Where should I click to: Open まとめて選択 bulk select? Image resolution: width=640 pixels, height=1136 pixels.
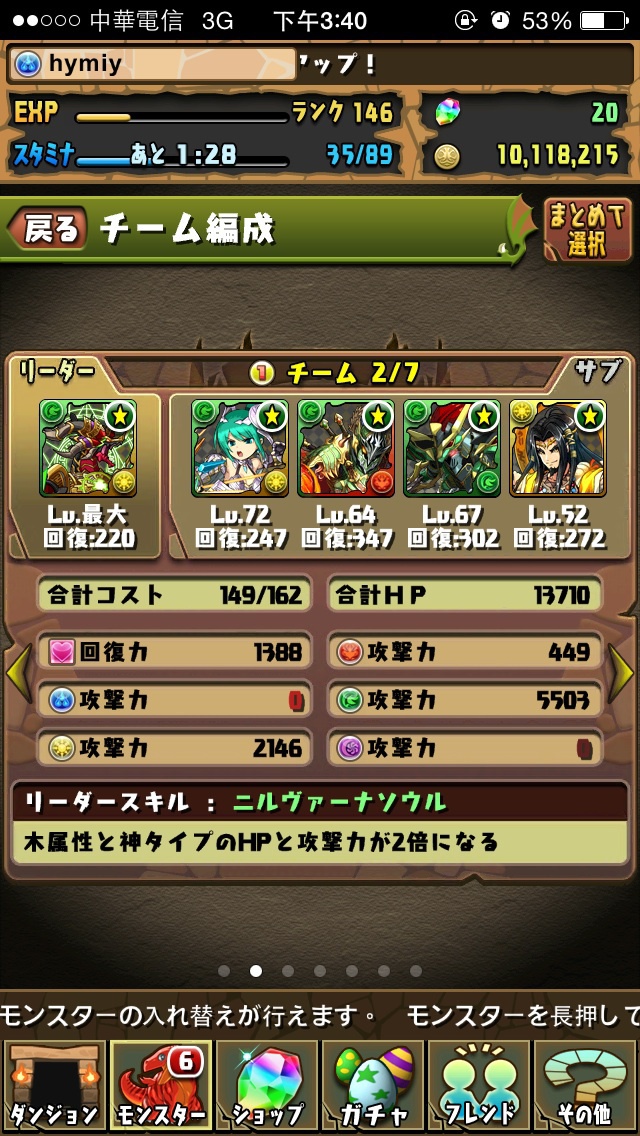click(587, 229)
